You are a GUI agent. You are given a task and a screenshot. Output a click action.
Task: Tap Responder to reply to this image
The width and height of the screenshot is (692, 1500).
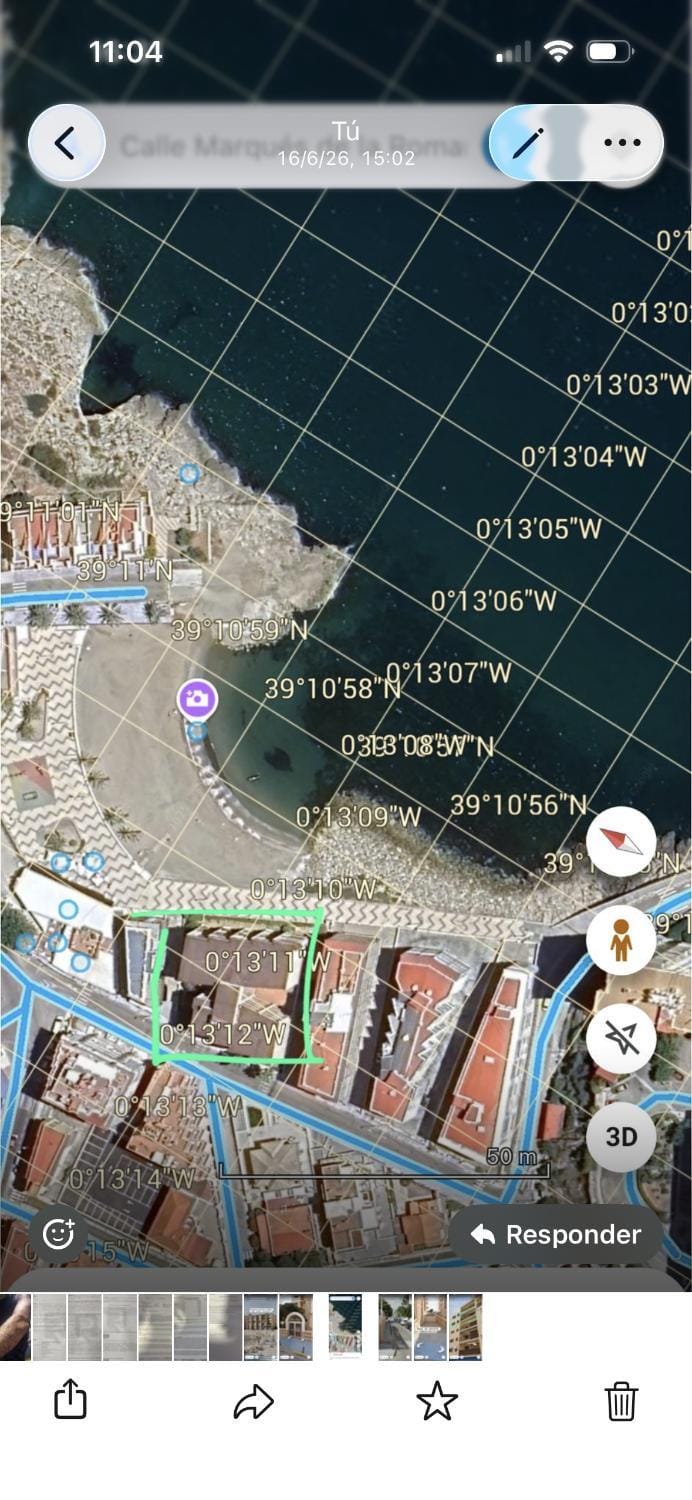(556, 1235)
